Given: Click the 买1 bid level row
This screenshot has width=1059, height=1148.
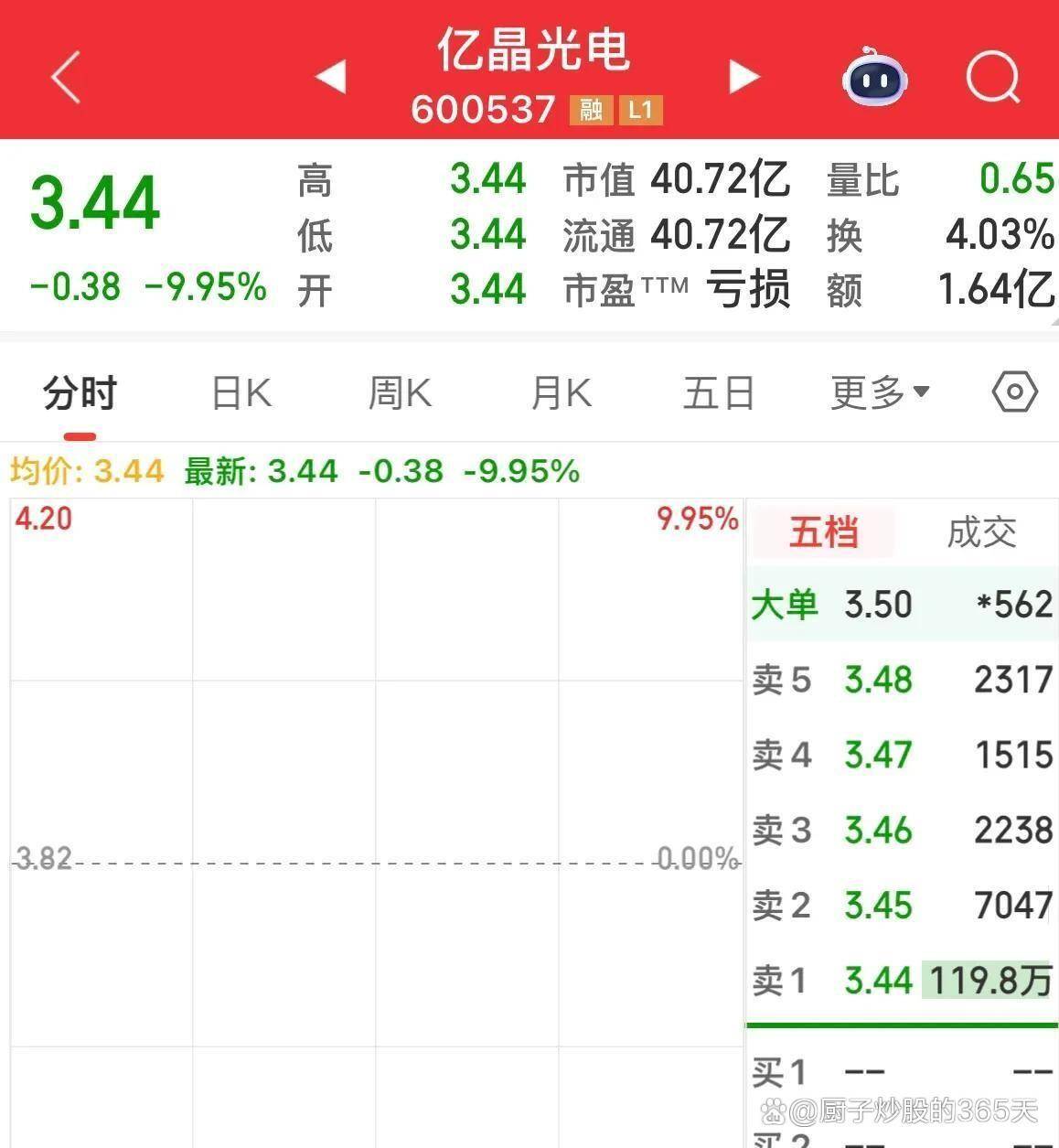Looking at the screenshot, I should click(x=901, y=1071).
